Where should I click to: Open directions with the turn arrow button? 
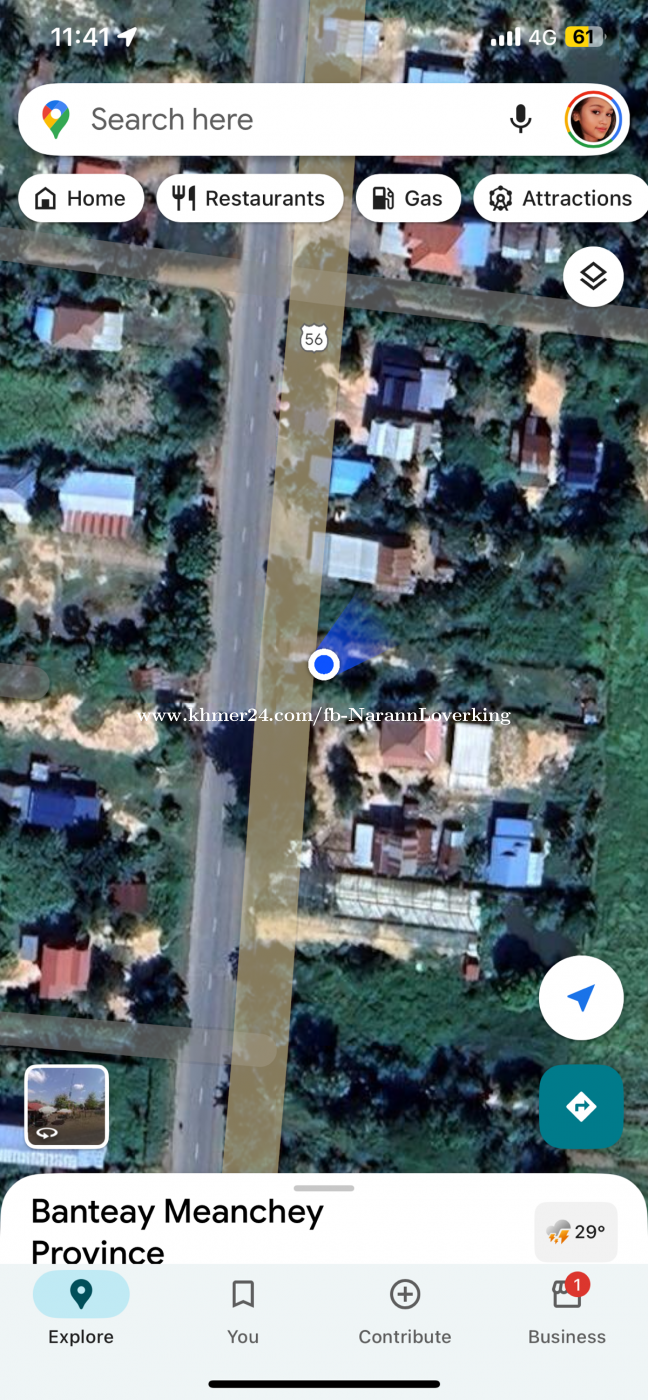(581, 1106)
